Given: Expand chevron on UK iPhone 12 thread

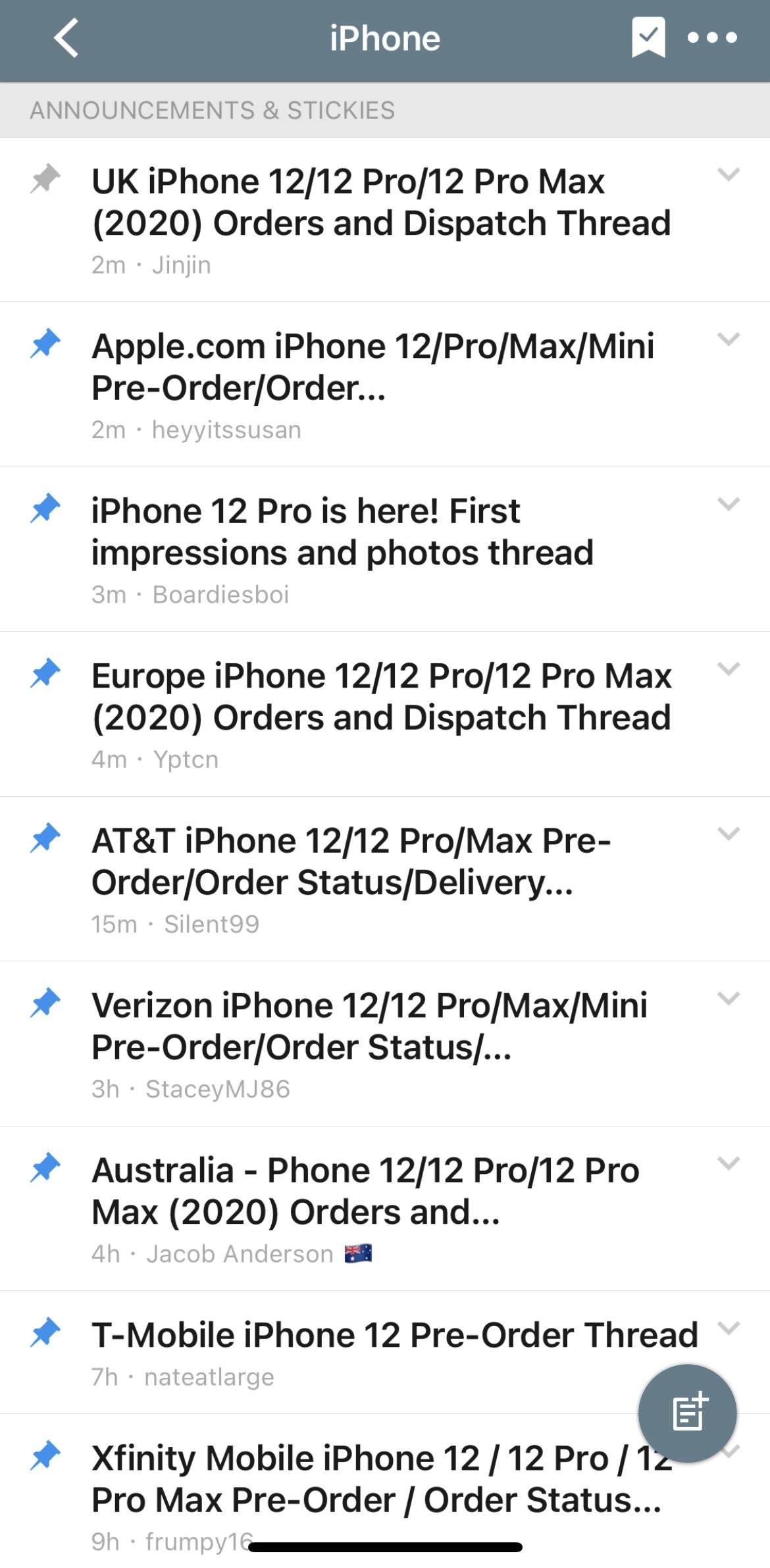Looking at the screenshot, I should [729, 174].
